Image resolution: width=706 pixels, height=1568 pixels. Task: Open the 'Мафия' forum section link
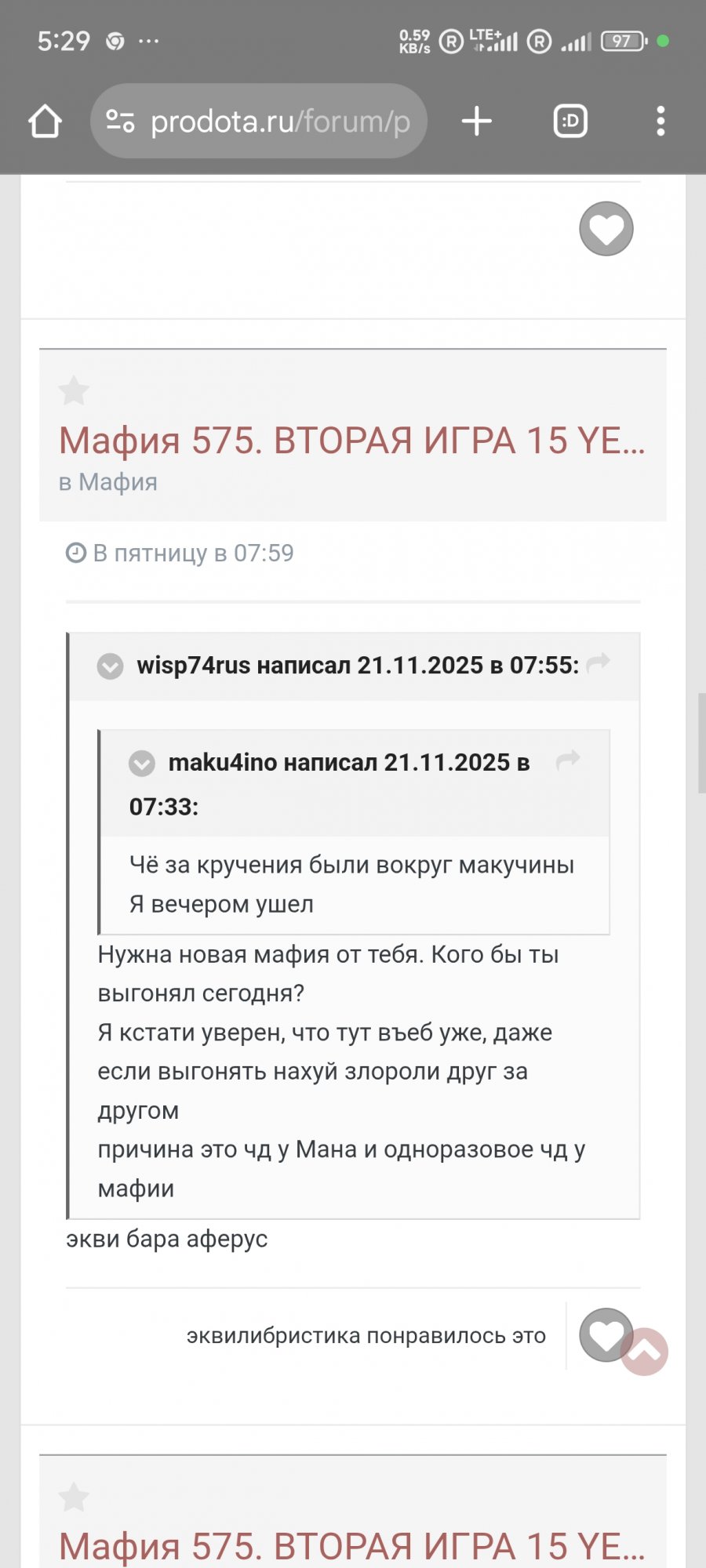(118, 482)
